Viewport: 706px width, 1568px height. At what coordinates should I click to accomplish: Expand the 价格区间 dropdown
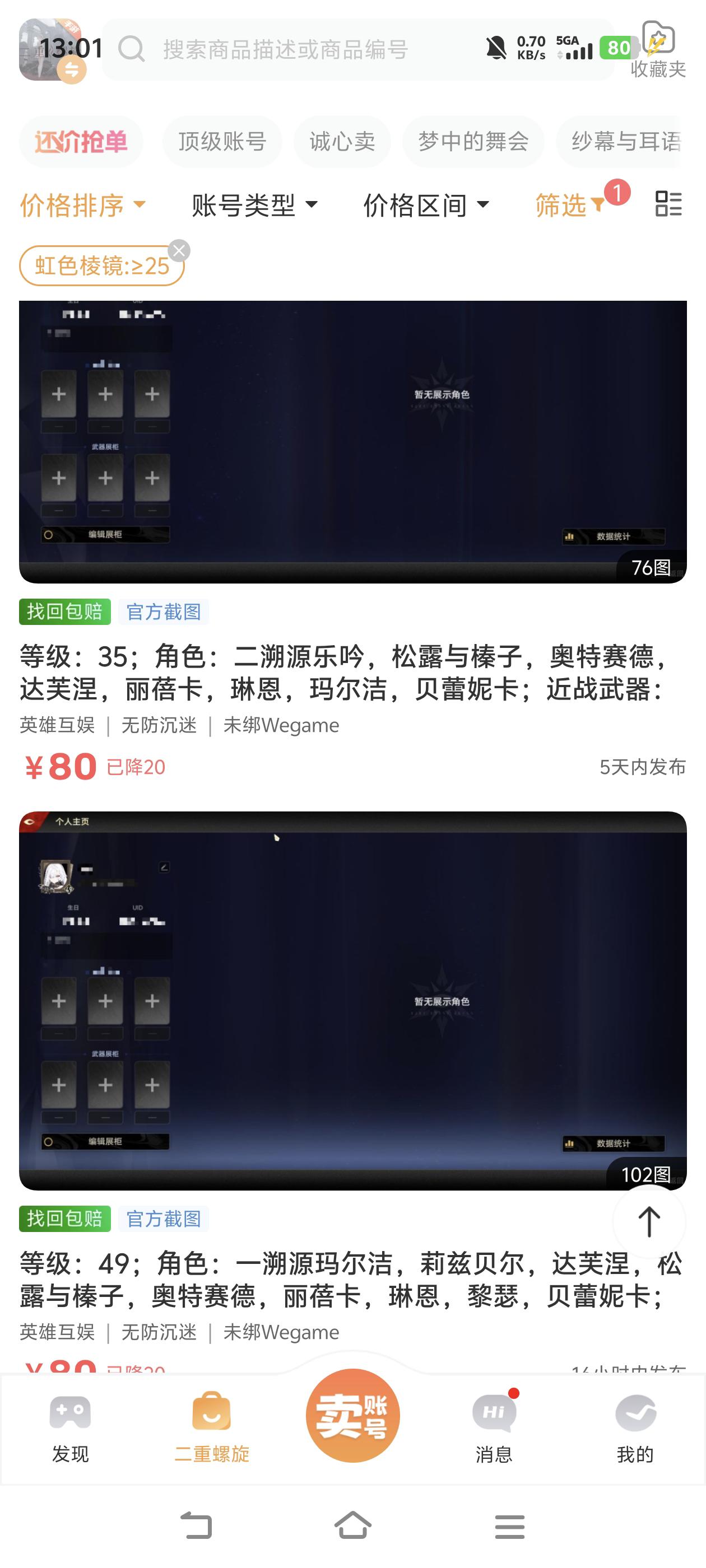point(426,205)
